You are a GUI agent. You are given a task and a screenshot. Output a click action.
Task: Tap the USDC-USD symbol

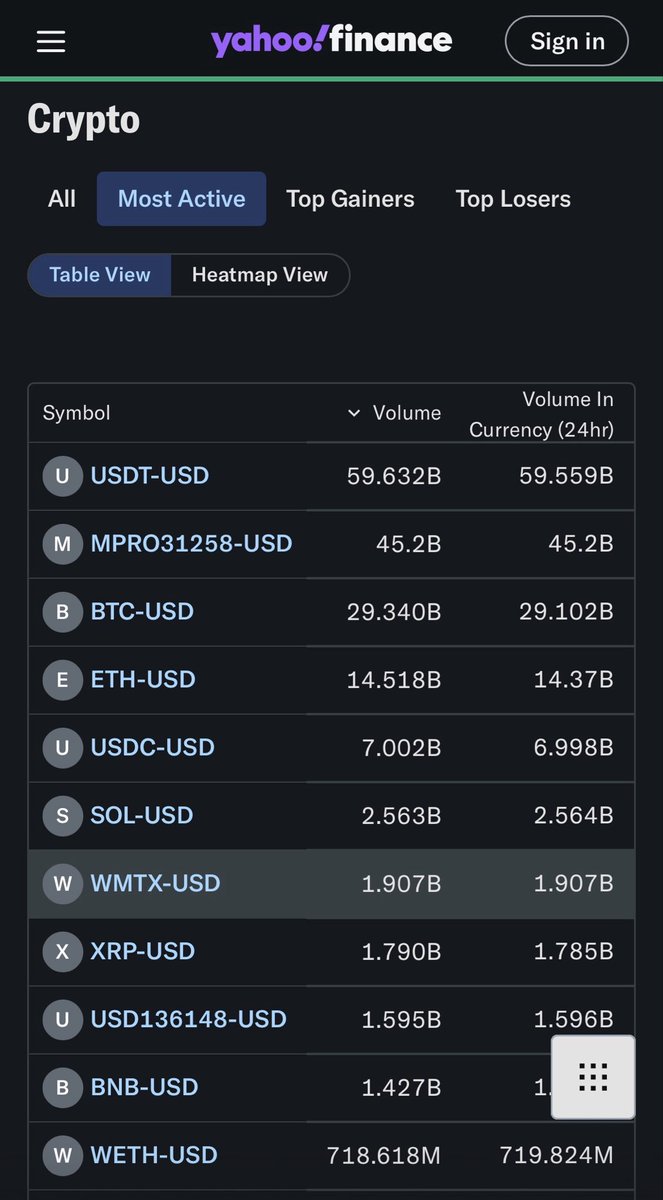click(152, 747)
